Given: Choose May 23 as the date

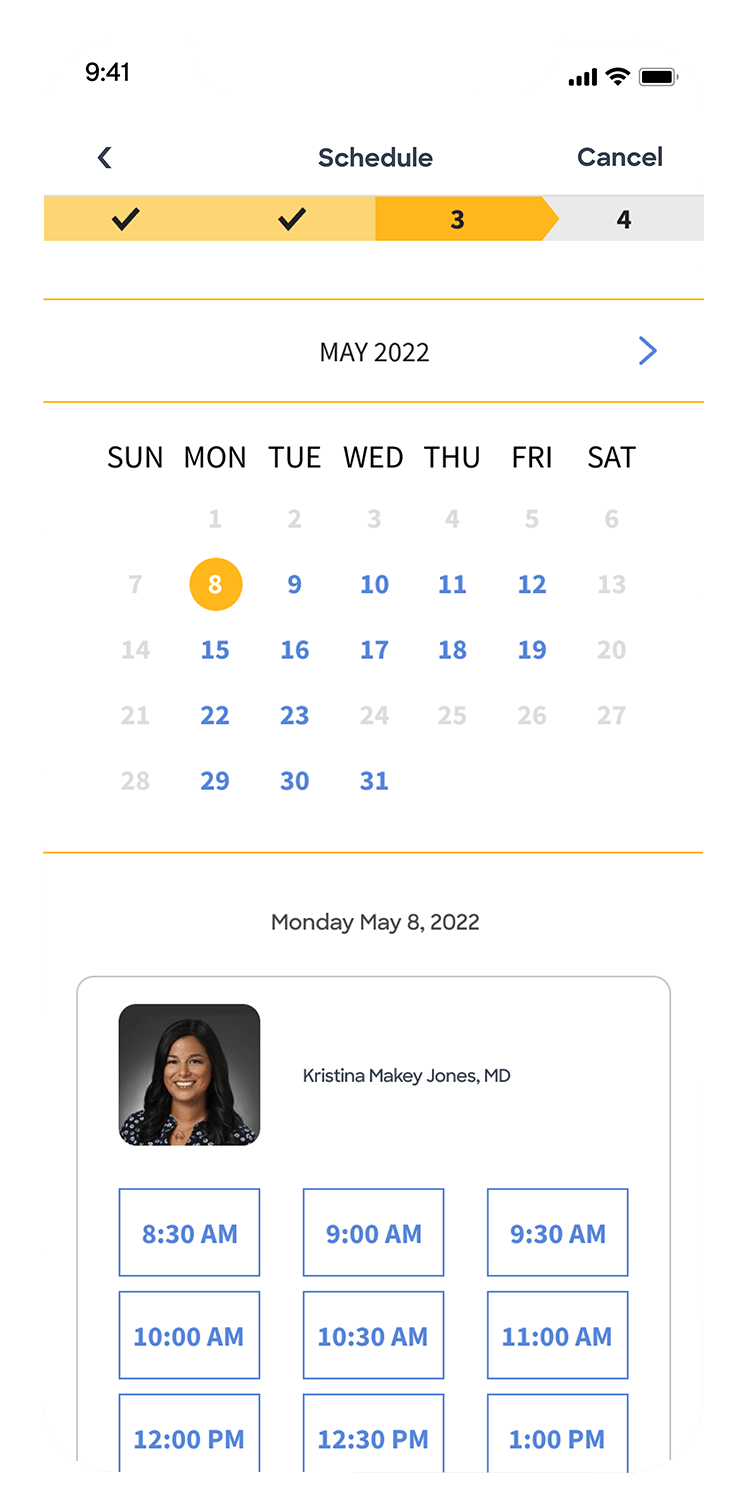Looking at the screenshot, I should pyautogui.click(x=294, y=715).
